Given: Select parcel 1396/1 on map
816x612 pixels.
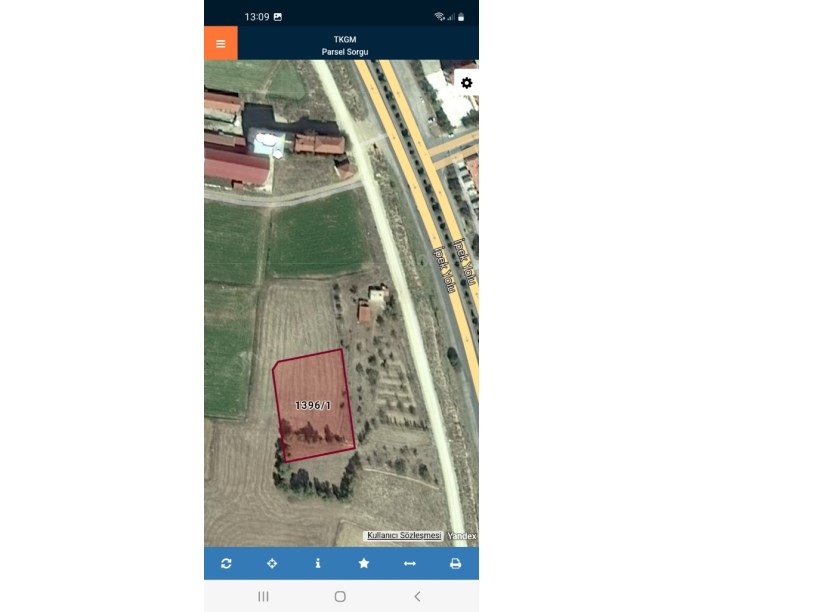Looking at the screenshot, I should pyautogui.click(x=313, y=405).
